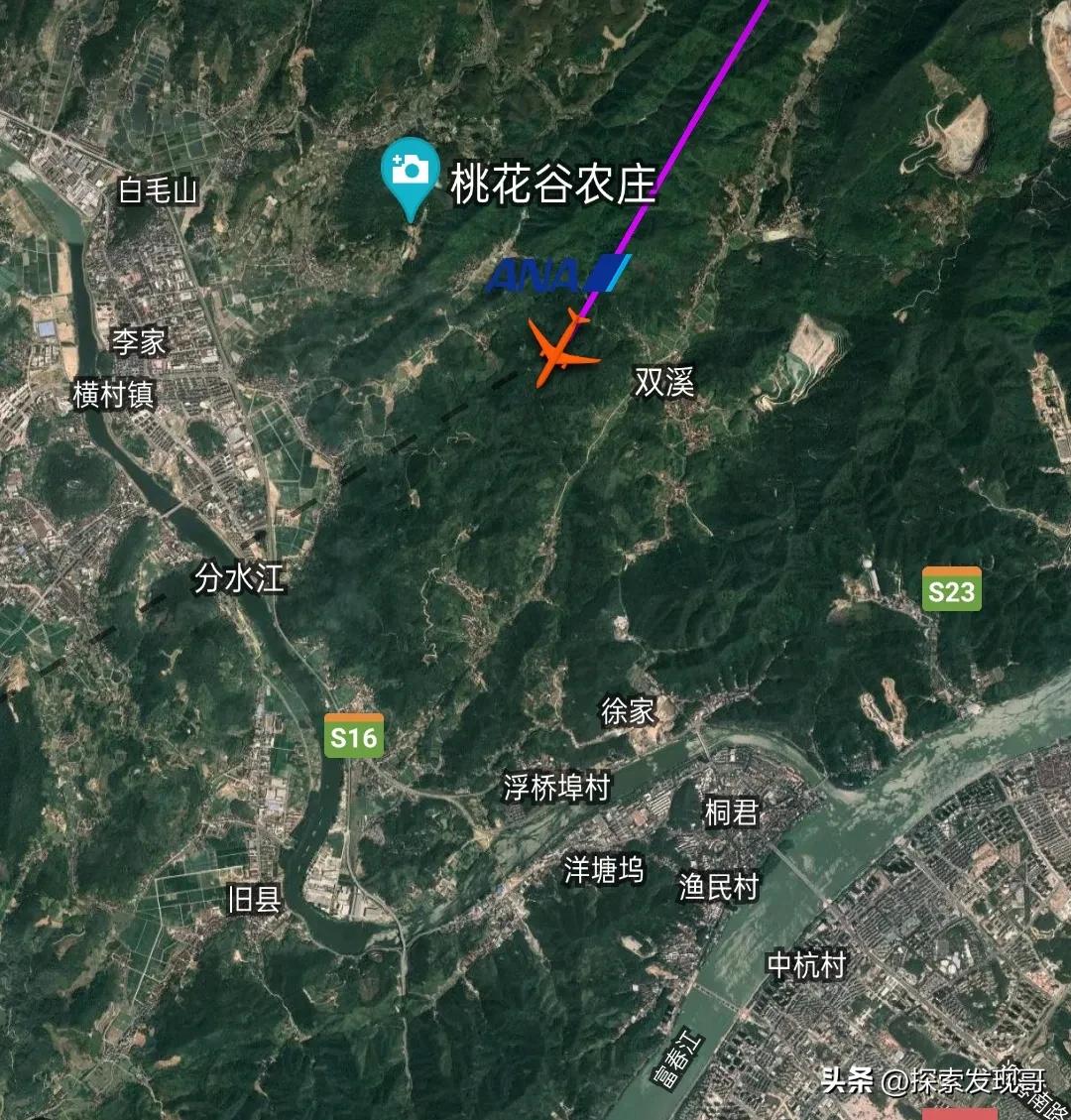This screenshot has height=1120, width=1071.
Task: Select the orange ANA airplane icon
Action: (561, 350)
